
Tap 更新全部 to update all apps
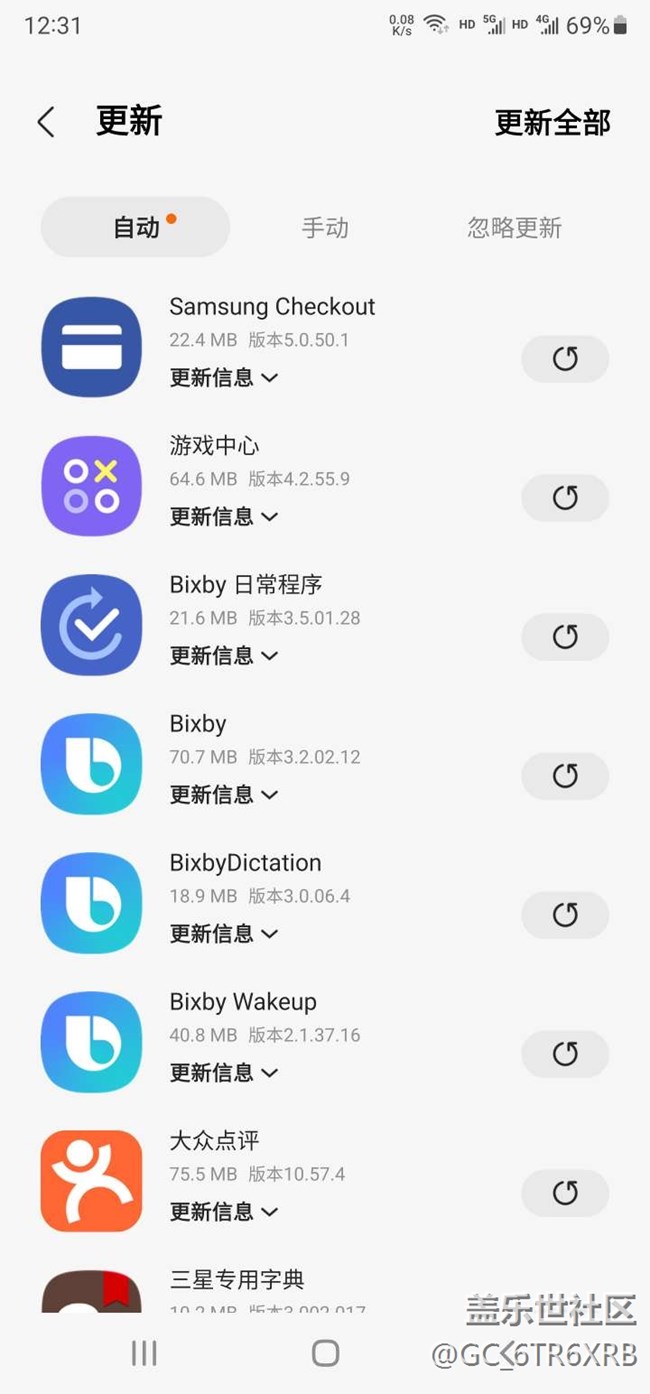pos(552,123)
